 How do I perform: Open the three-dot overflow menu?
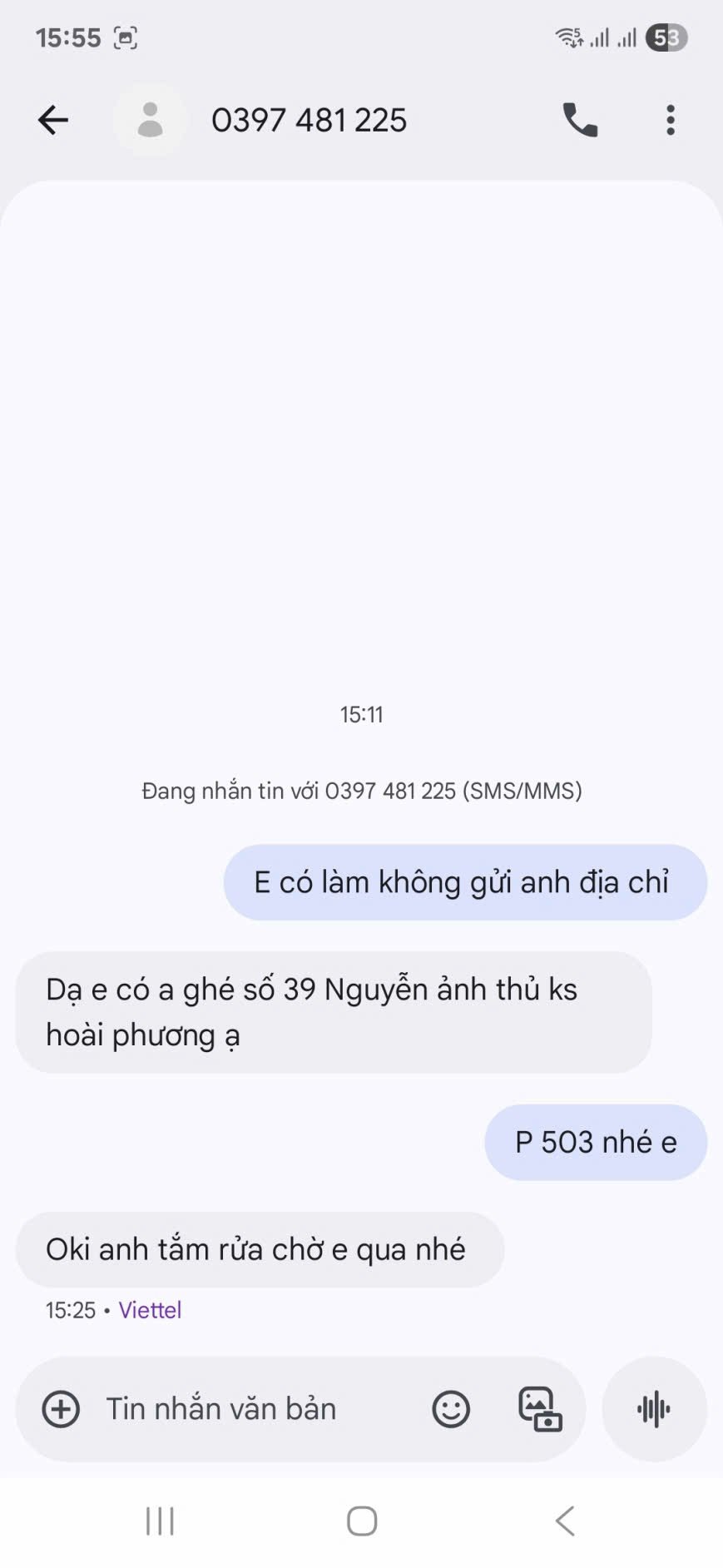coord(671,120)
